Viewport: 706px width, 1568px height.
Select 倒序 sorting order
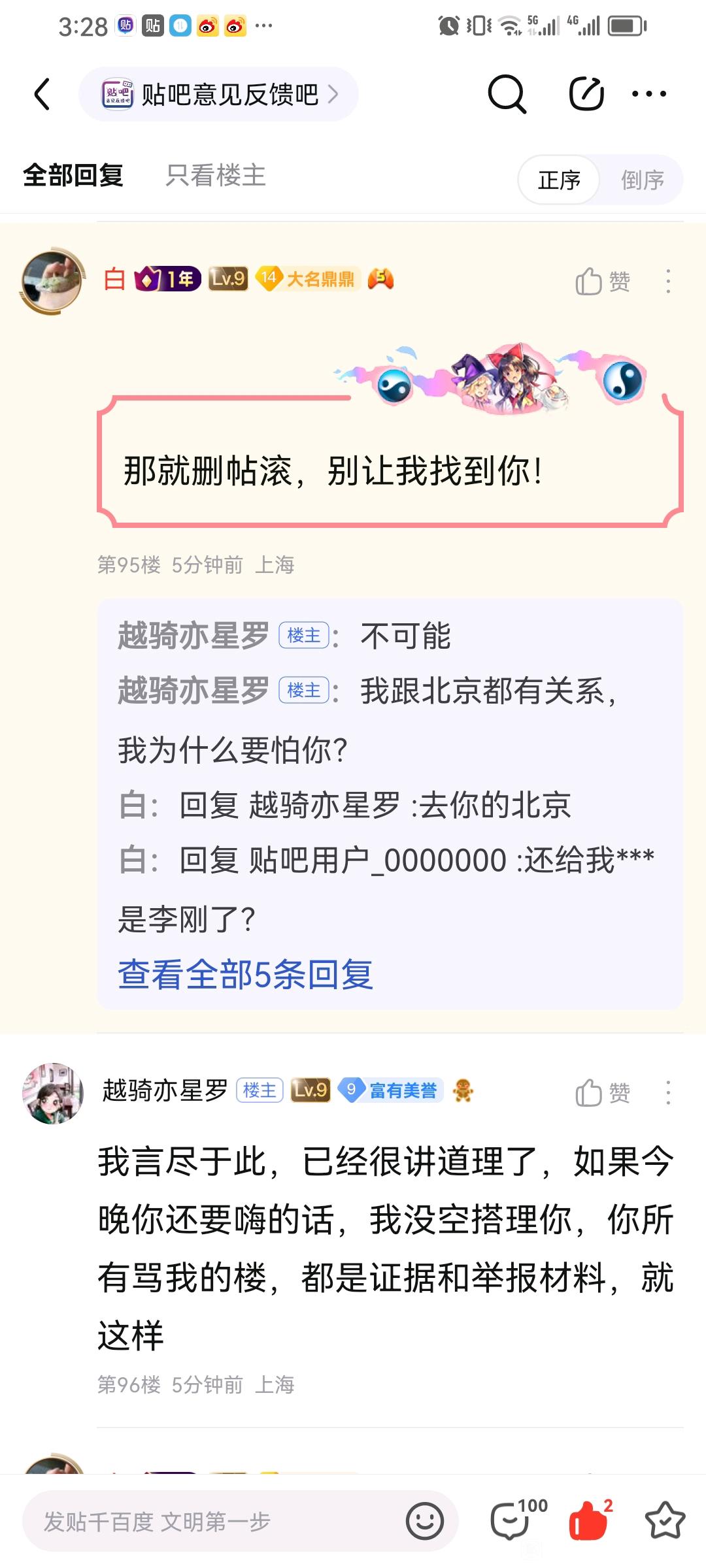coord(642,180)
